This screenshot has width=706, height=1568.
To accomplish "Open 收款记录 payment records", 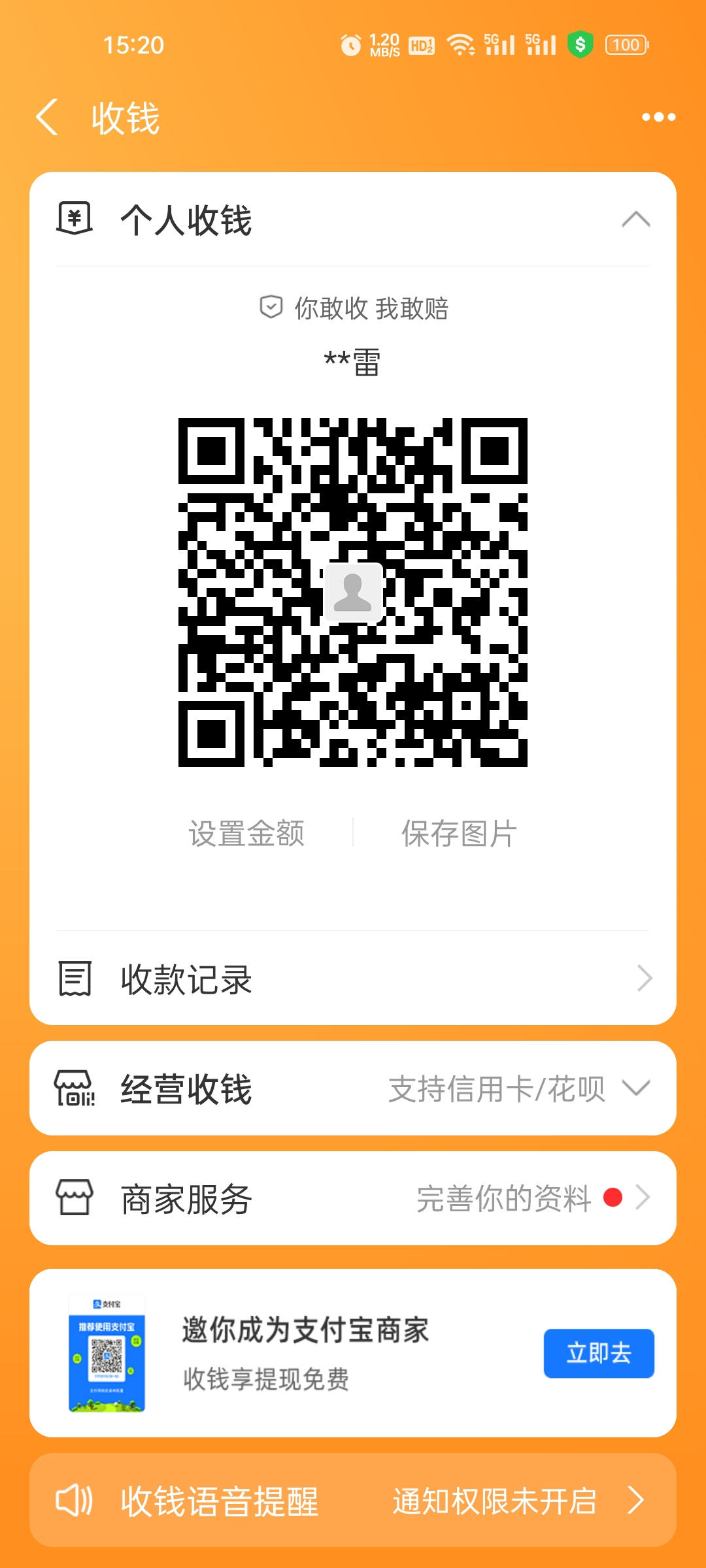I will click(353, 979).
